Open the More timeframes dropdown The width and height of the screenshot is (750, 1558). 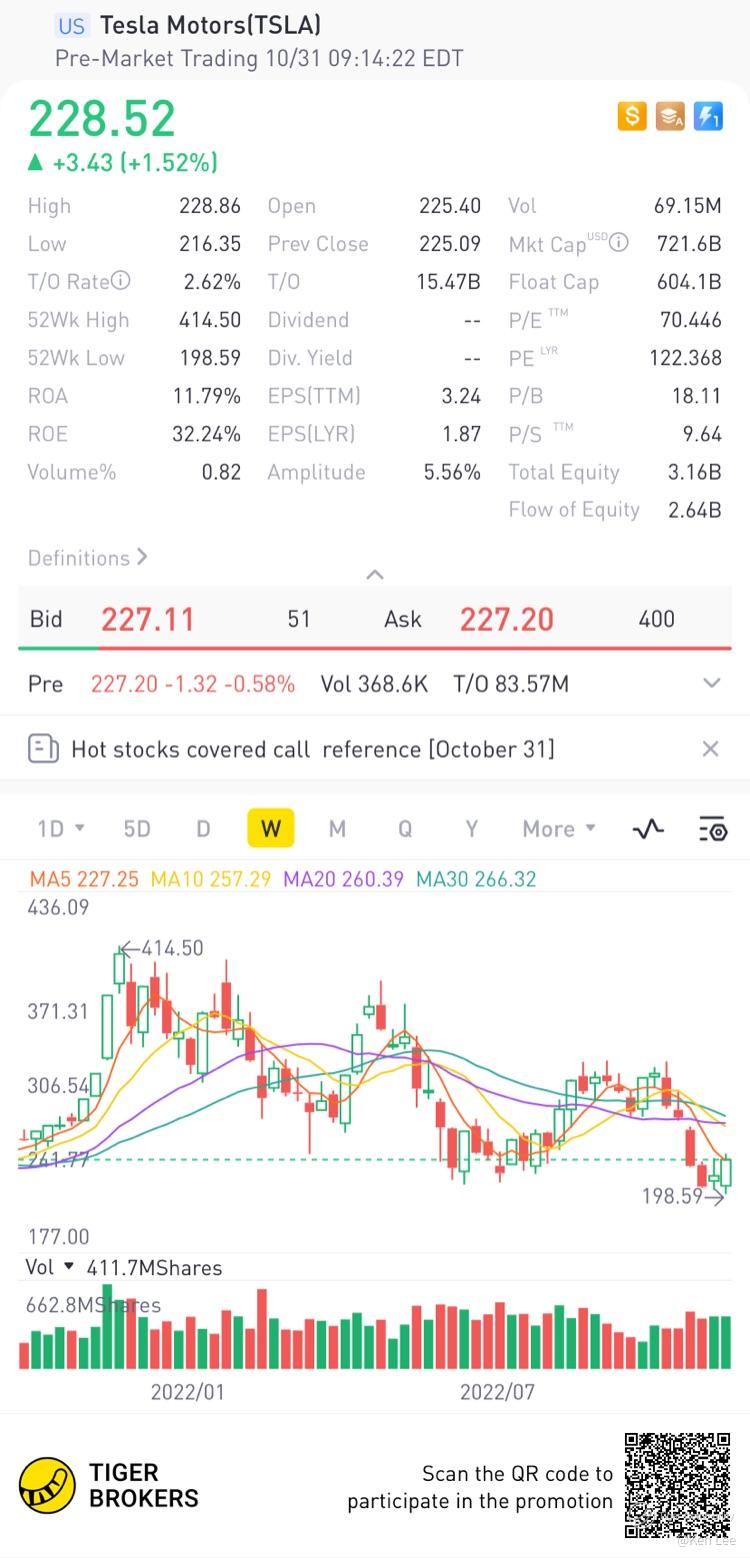coord(559,829)
